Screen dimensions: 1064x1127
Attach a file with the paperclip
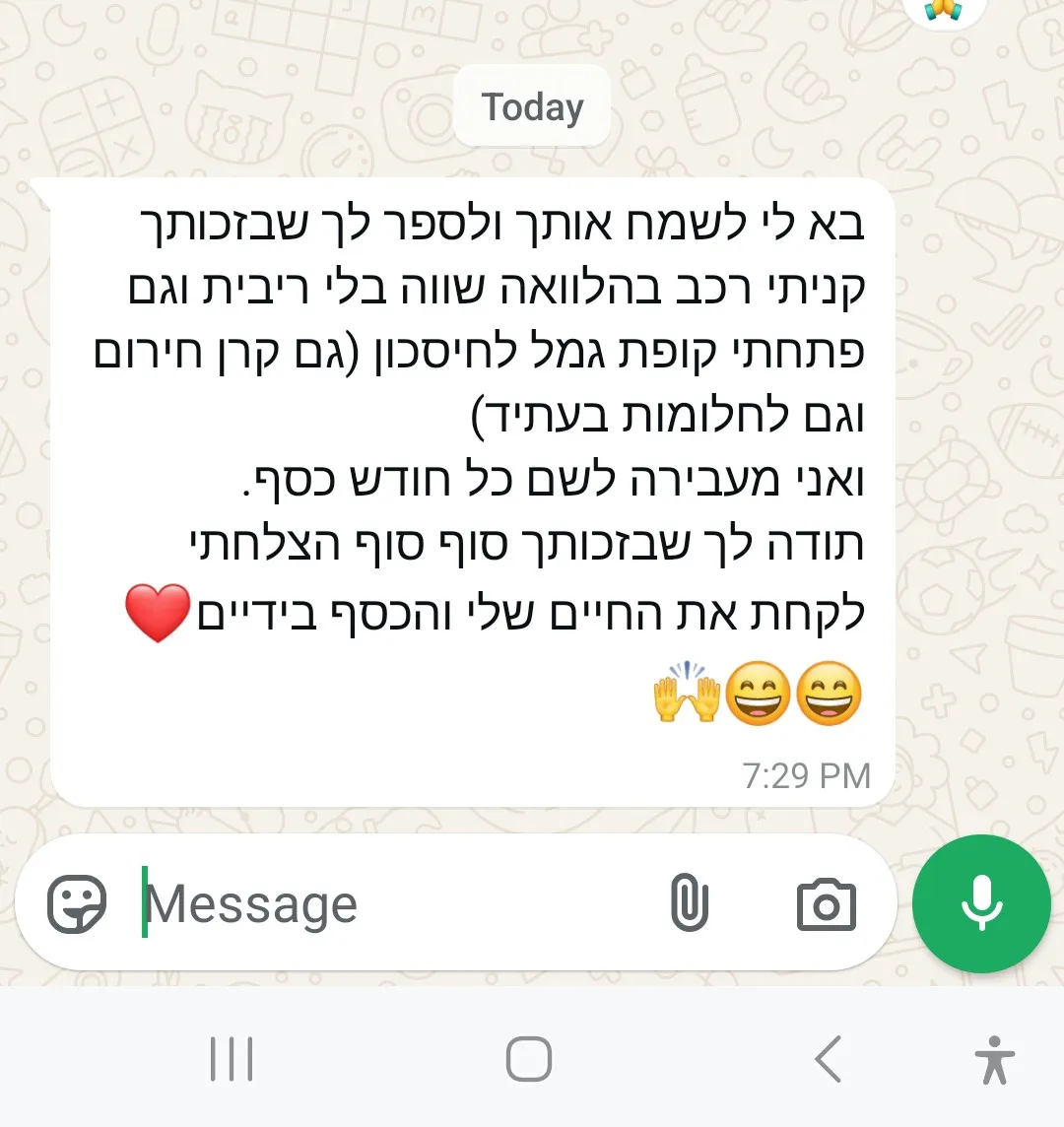click(690, 903)
